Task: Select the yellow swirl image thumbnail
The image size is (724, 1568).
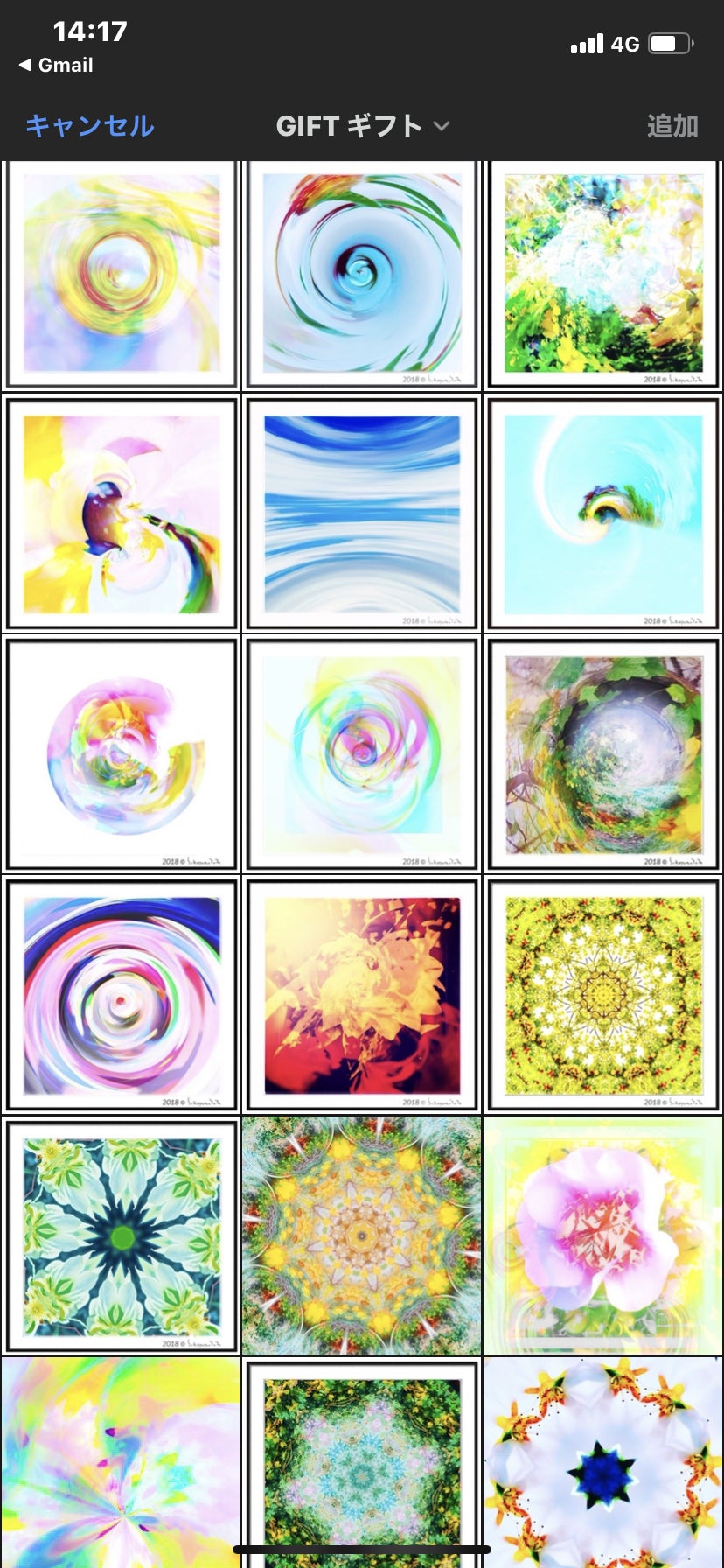Action: 122,274
